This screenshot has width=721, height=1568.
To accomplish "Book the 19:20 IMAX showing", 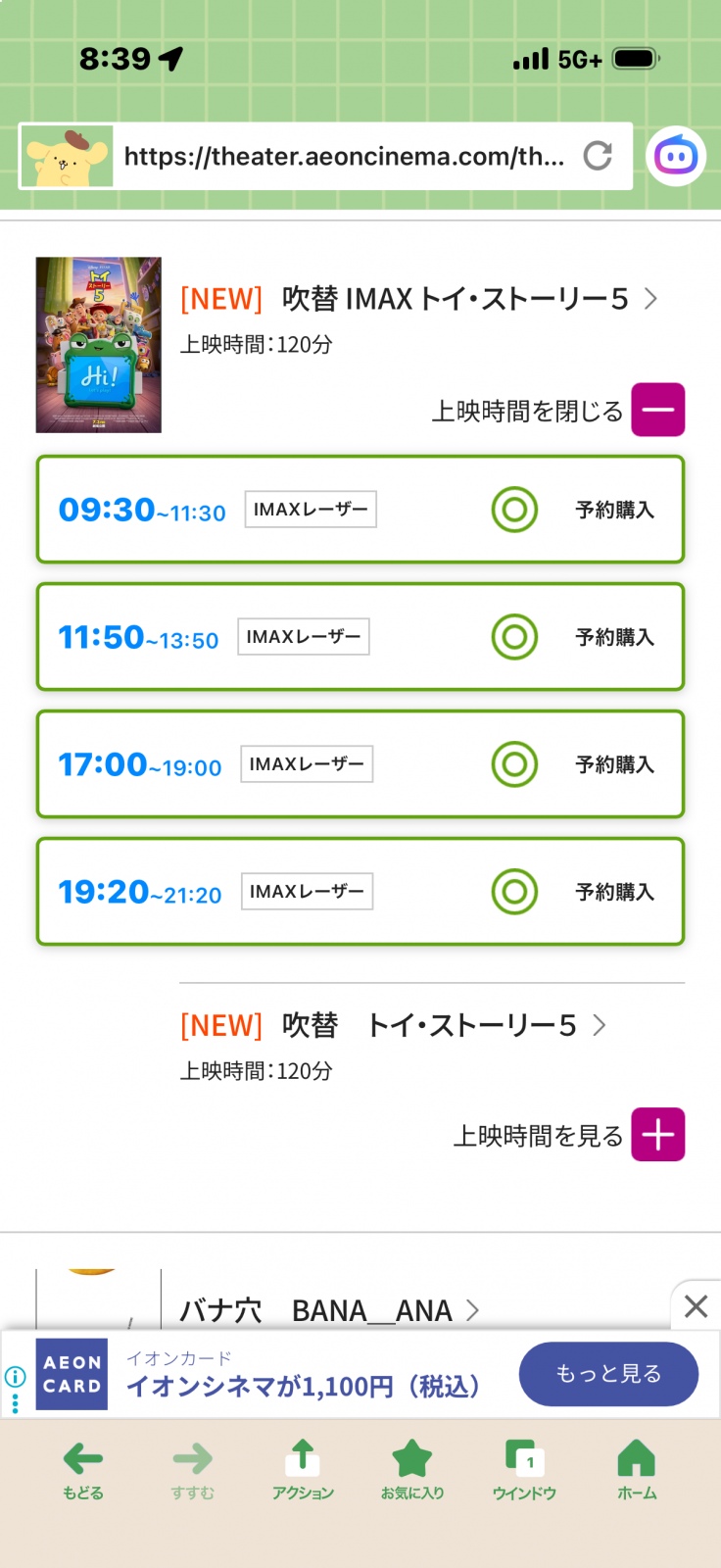I will [x=360, y=892].
